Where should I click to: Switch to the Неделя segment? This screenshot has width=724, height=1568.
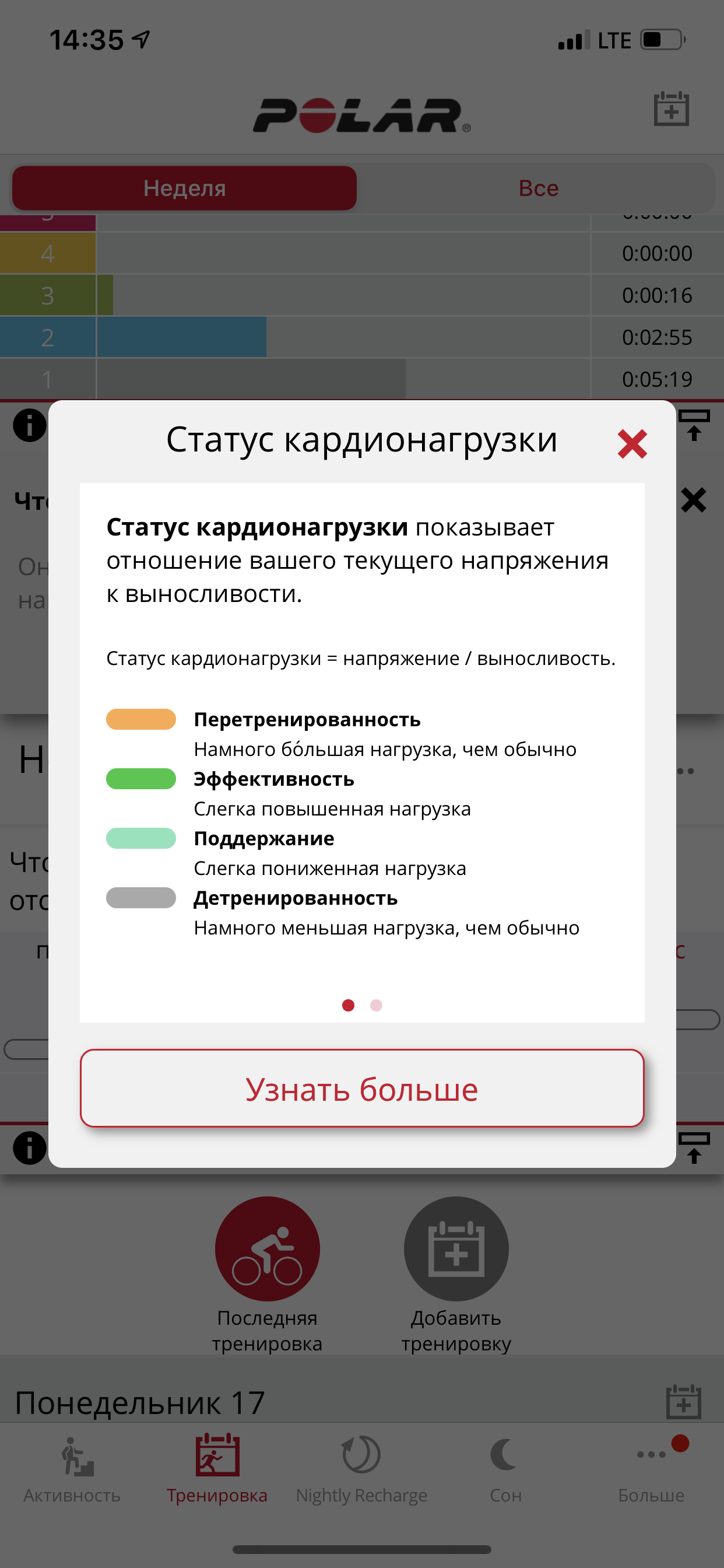click(184, 188)
